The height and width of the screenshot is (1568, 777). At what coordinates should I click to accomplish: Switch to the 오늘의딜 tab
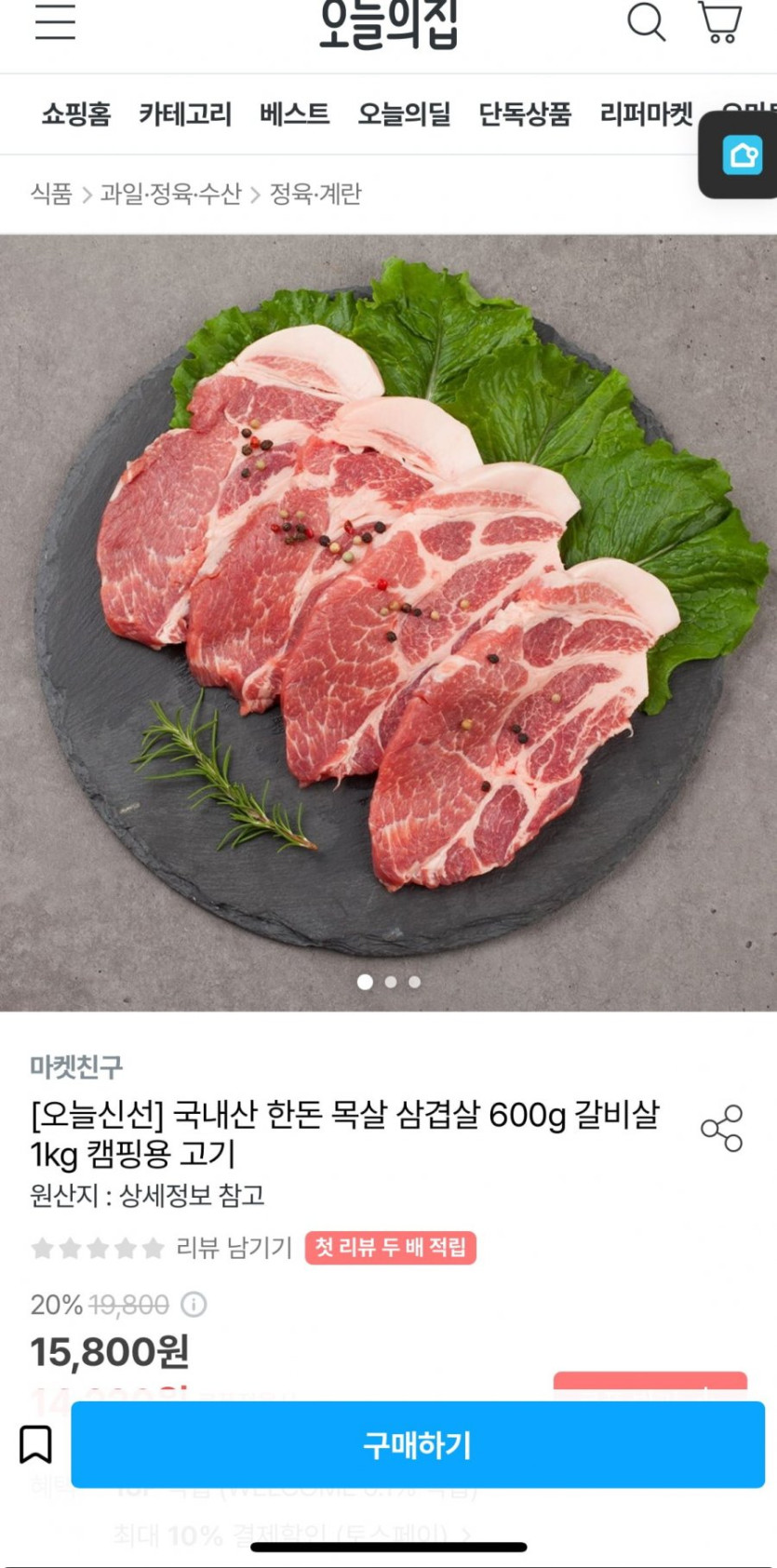(x=404, y=114)
